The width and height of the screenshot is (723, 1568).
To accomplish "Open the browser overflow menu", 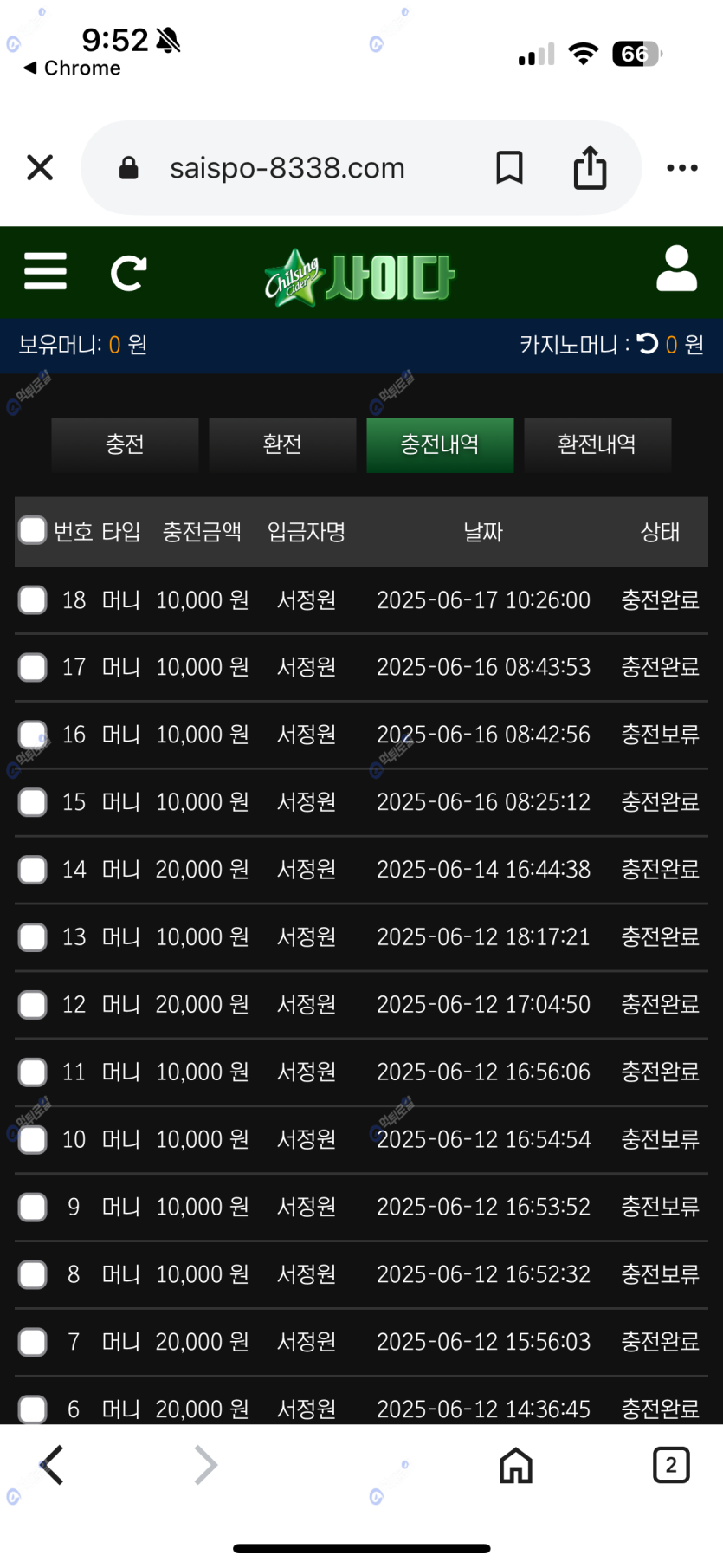I will 681,167.
